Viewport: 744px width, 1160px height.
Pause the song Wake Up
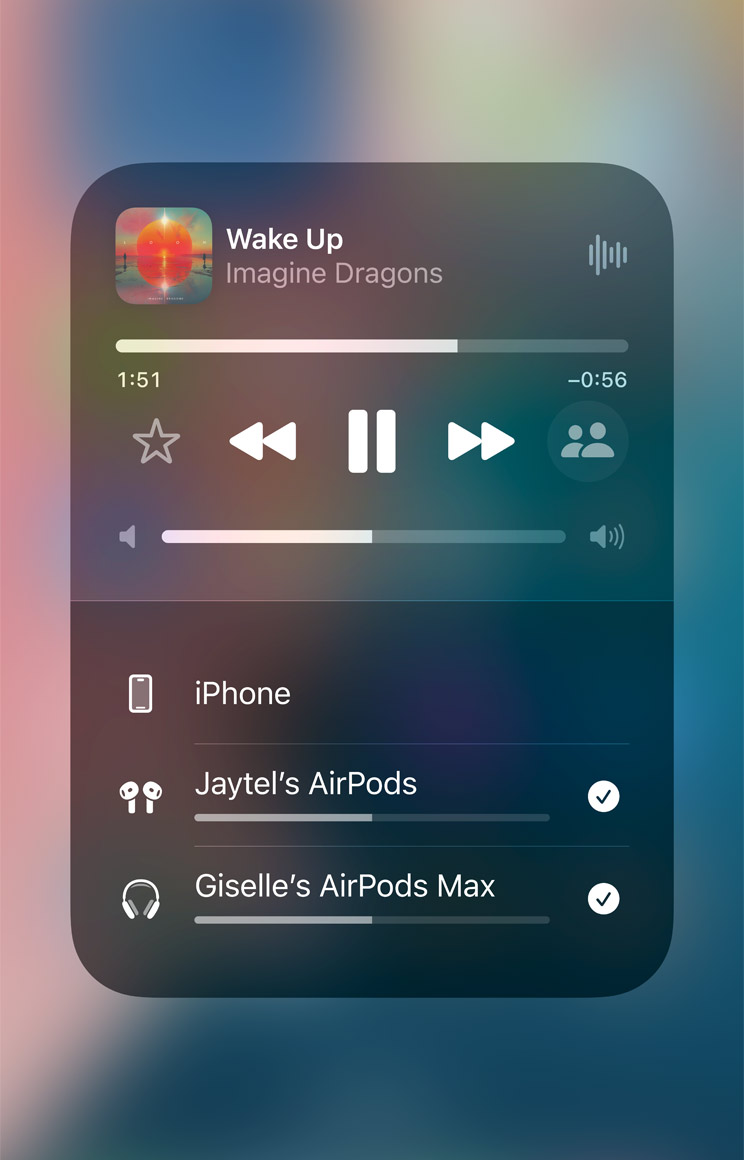coord(372,440)
